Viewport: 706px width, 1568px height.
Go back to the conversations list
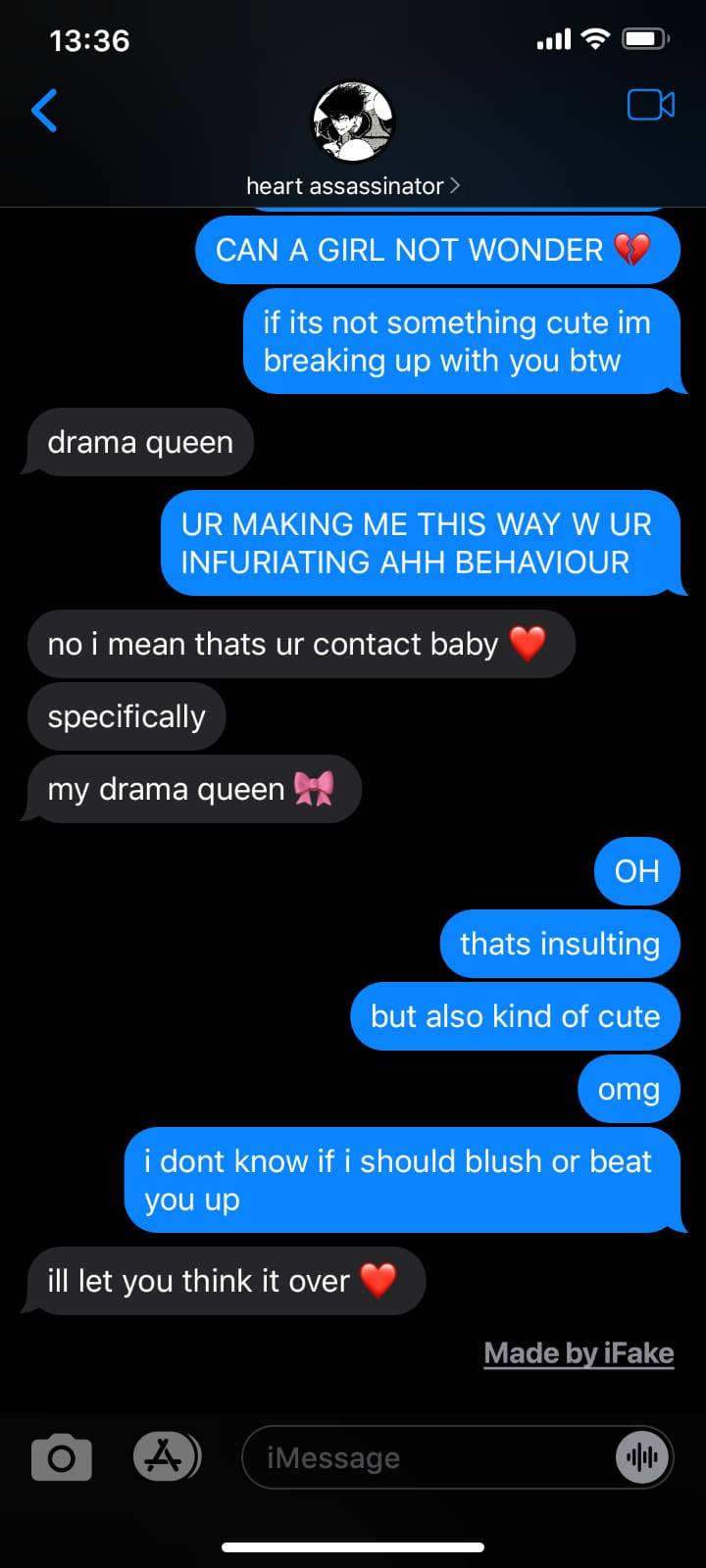(x=45, y=110)
